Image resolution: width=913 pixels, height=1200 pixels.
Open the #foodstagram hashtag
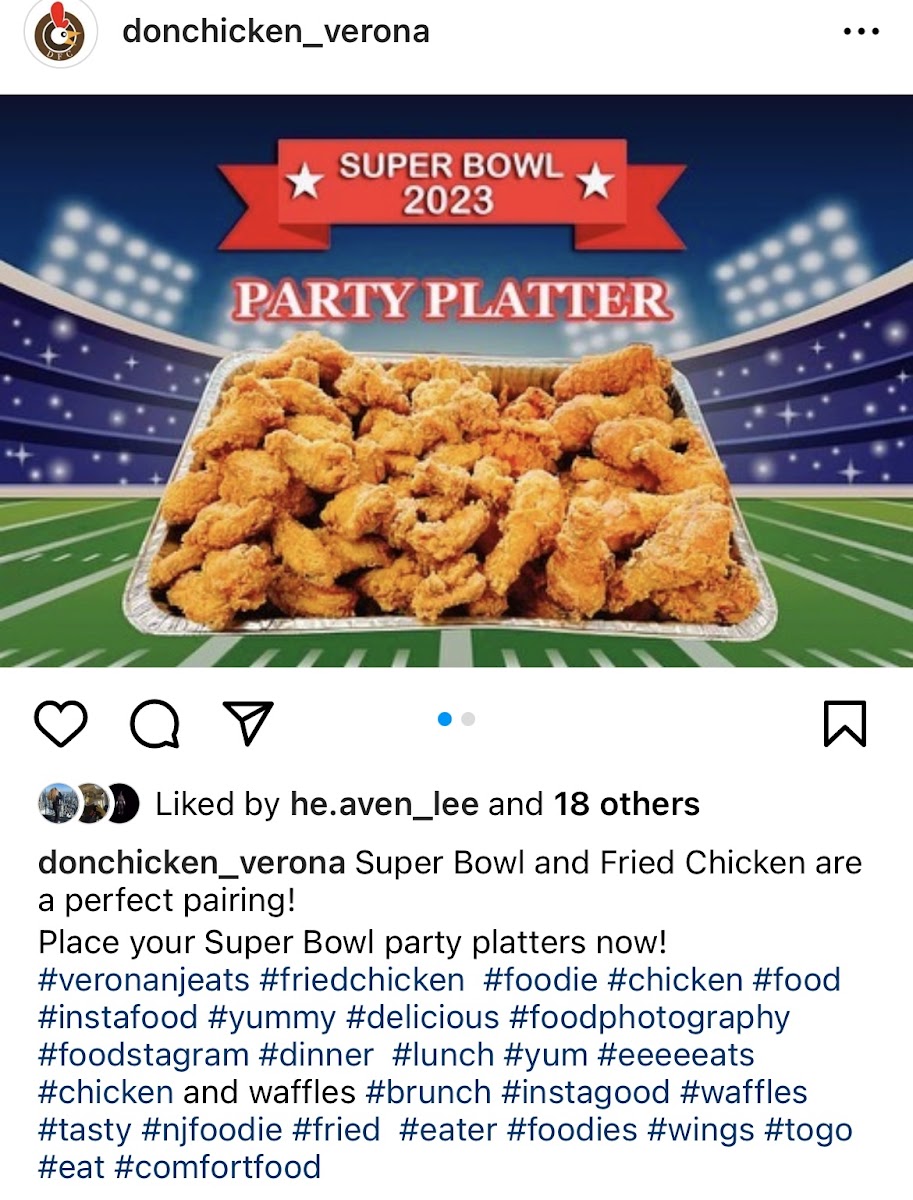click(143, 1055)
